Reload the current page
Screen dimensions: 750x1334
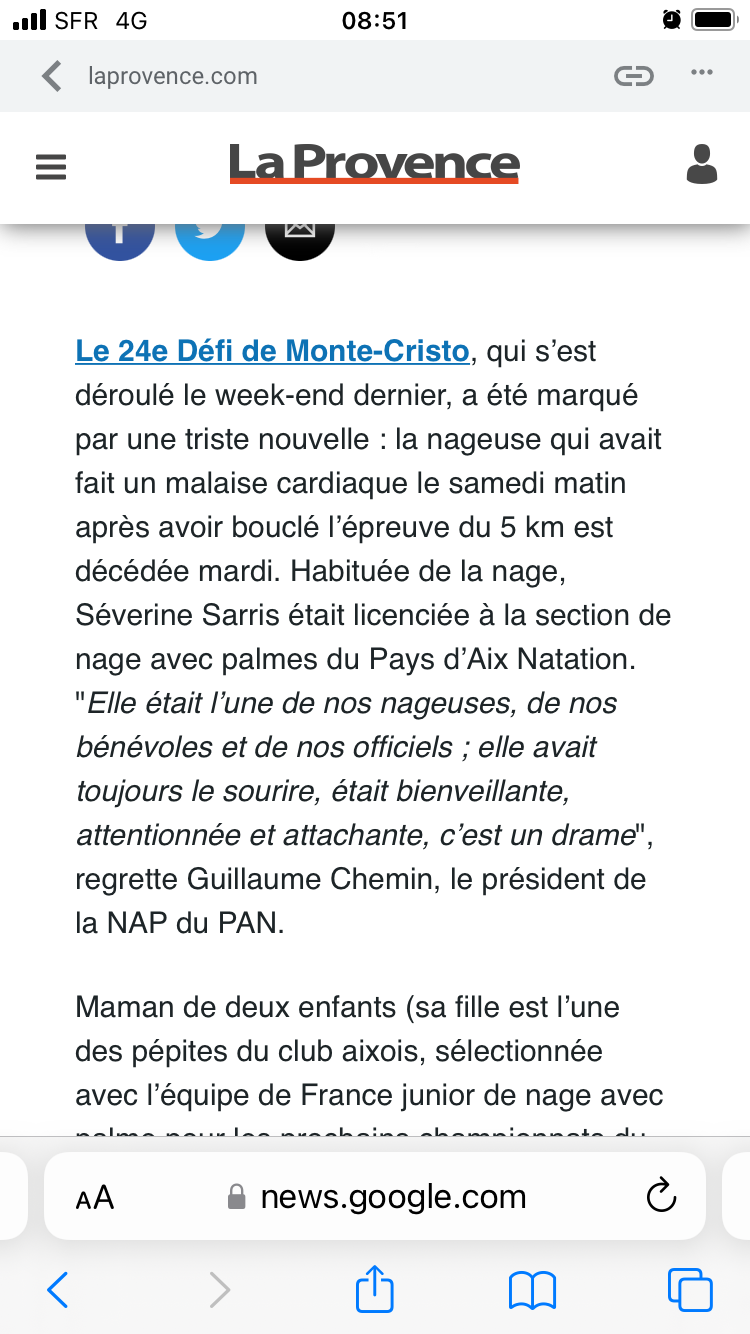point(662,1196)
